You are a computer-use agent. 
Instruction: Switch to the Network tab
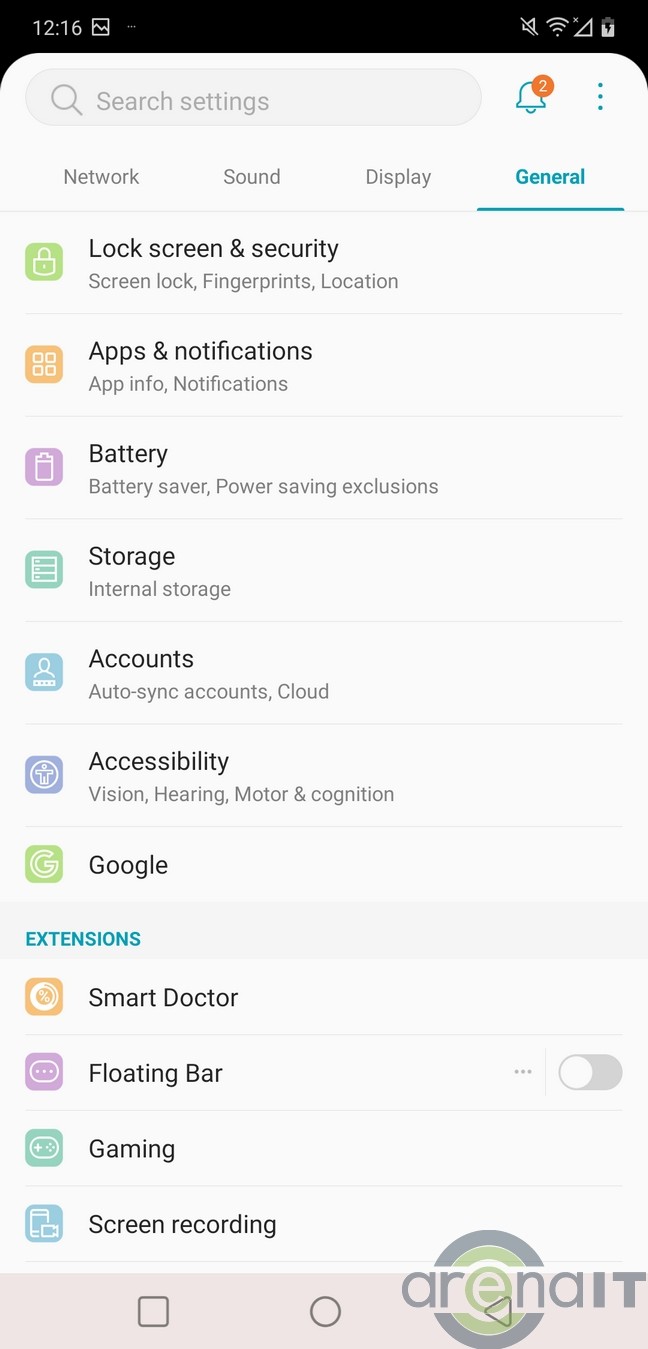tap(101, 177)
